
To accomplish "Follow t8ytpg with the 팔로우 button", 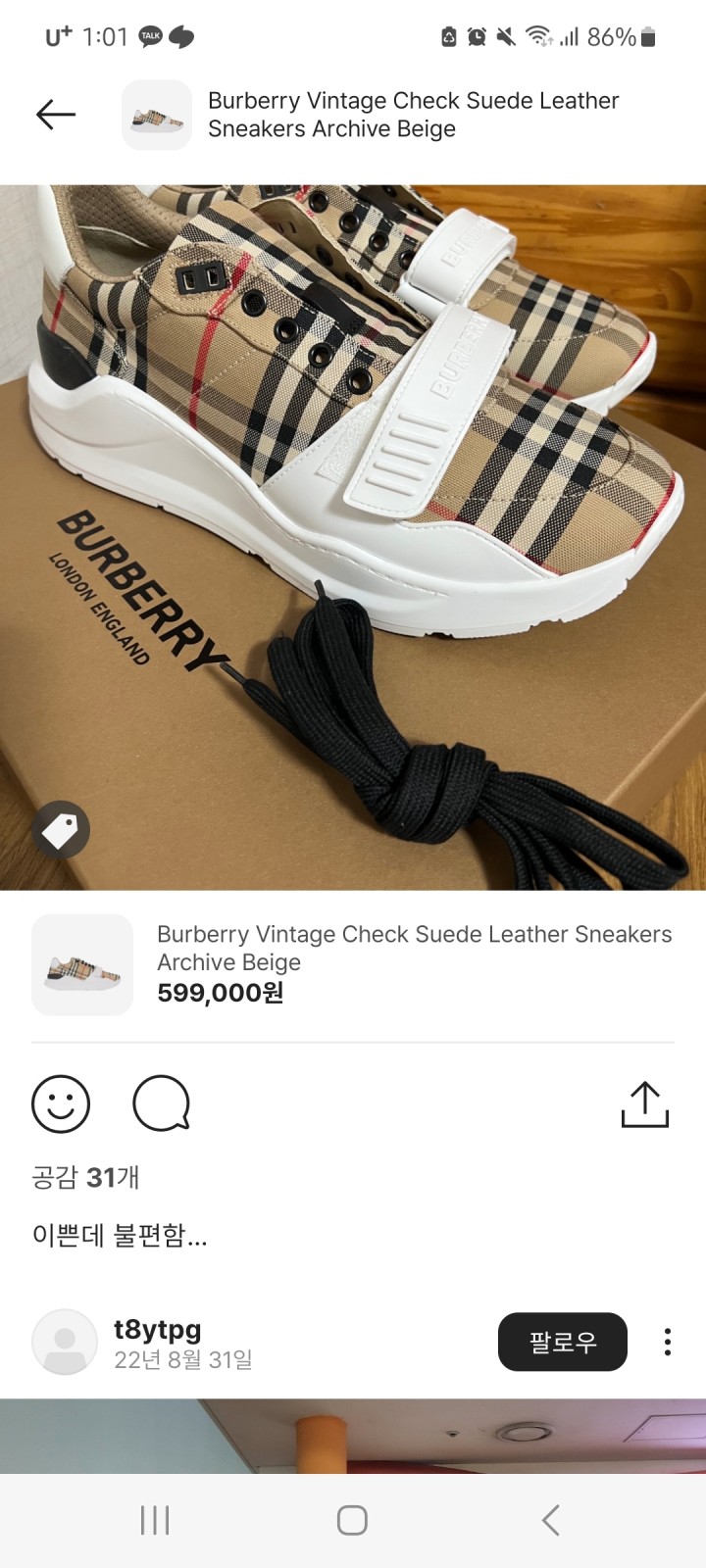I will coord(562,1342).
